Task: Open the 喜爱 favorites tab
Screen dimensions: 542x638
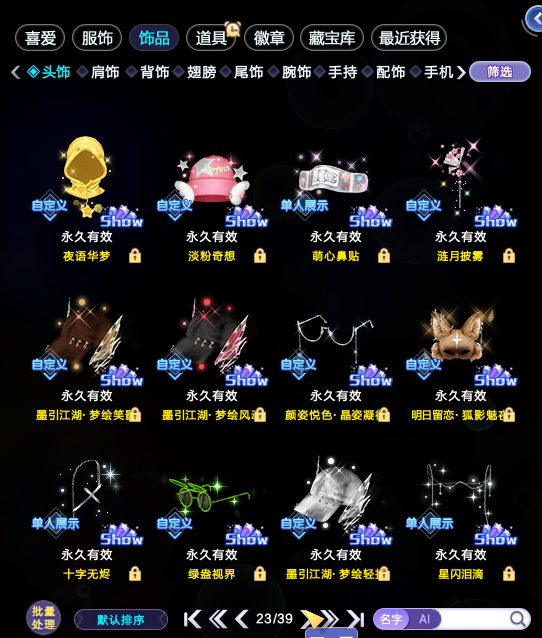Action: click(40, 38)
